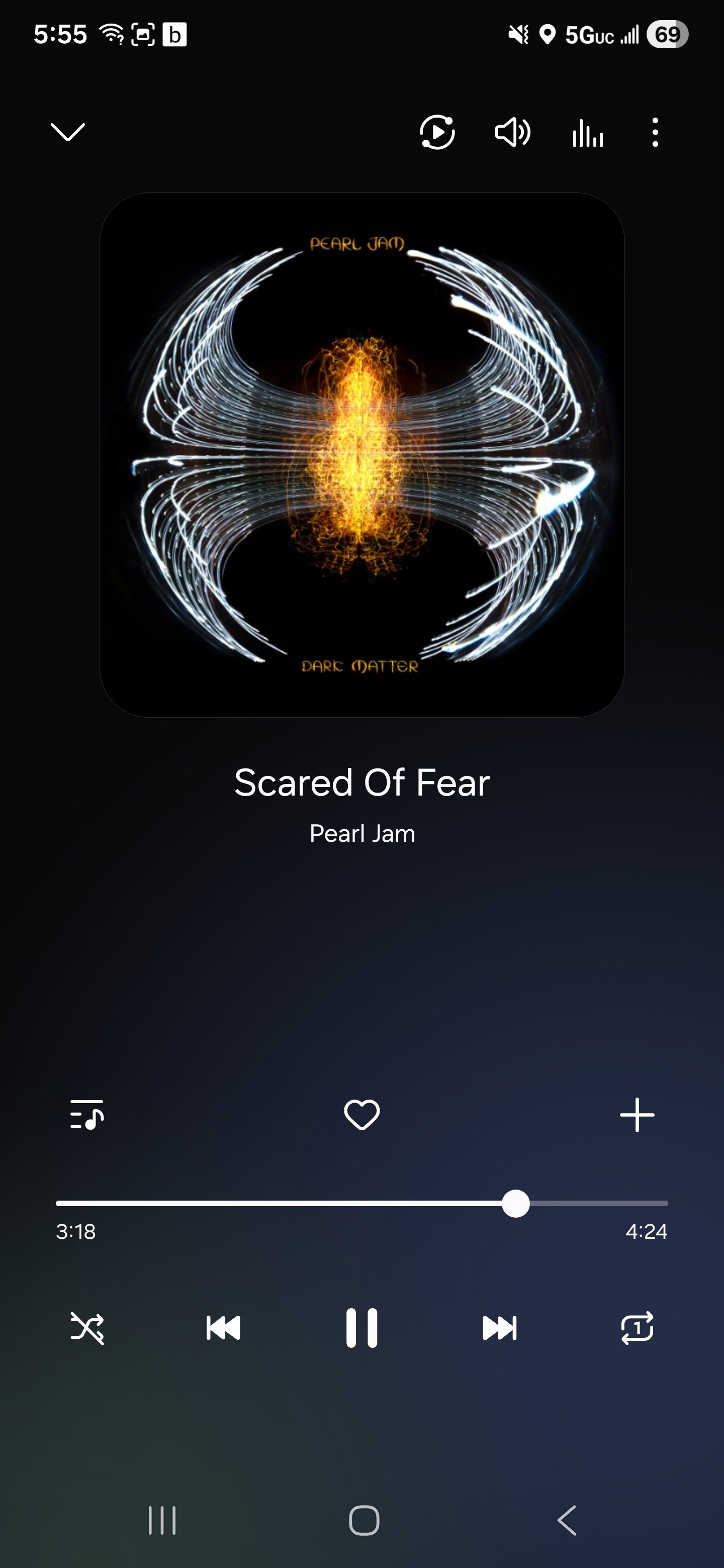Add this song to a playlist
This screenshot has height=1568, width=724.
[637, 1115]
